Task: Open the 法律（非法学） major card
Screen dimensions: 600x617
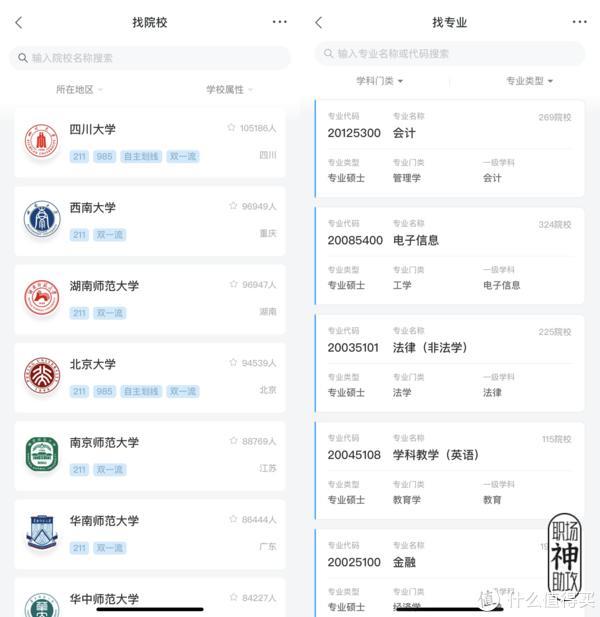Action: tap(450, 362)
